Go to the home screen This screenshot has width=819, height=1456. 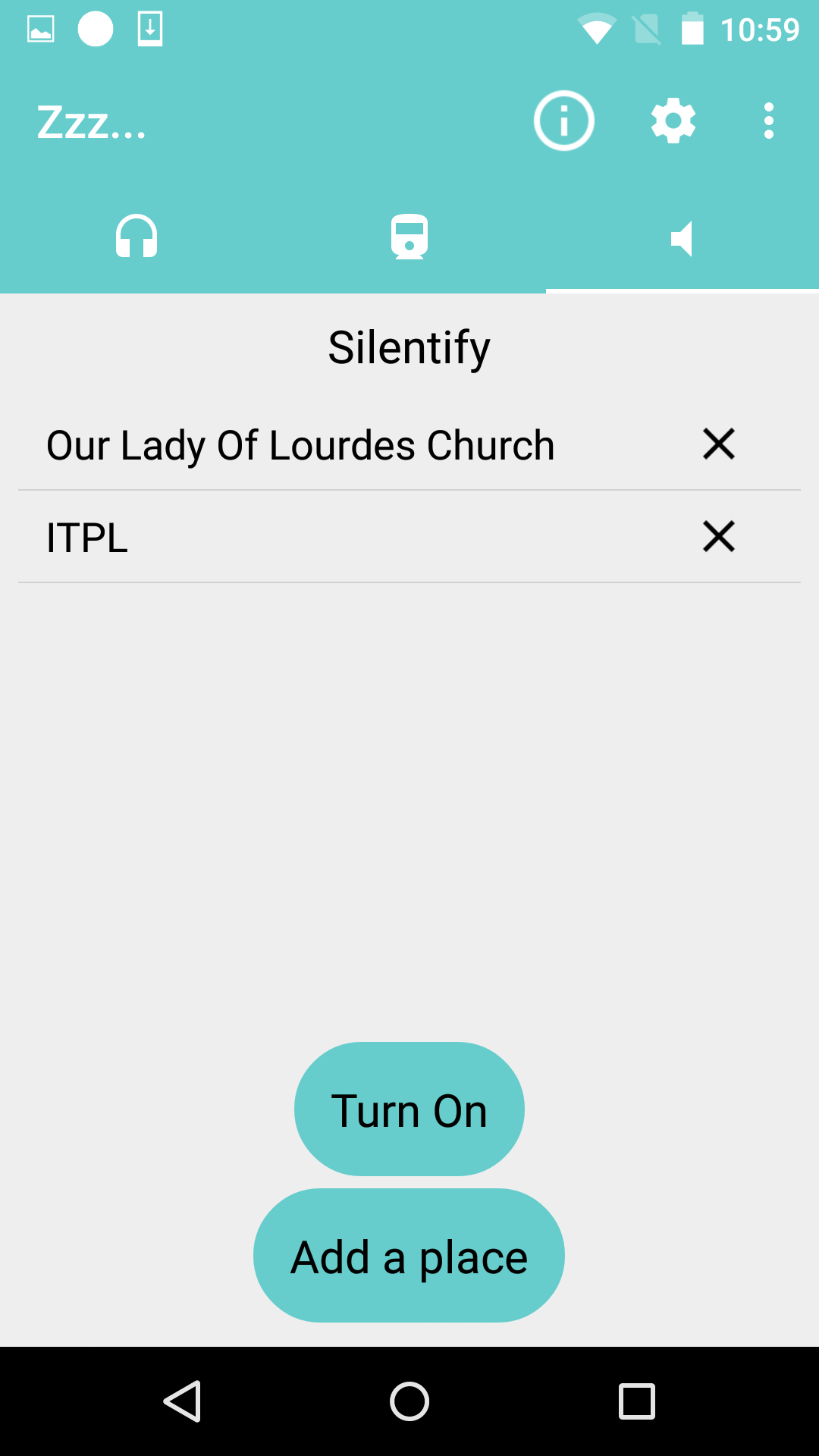click(x=409, y=1401)
